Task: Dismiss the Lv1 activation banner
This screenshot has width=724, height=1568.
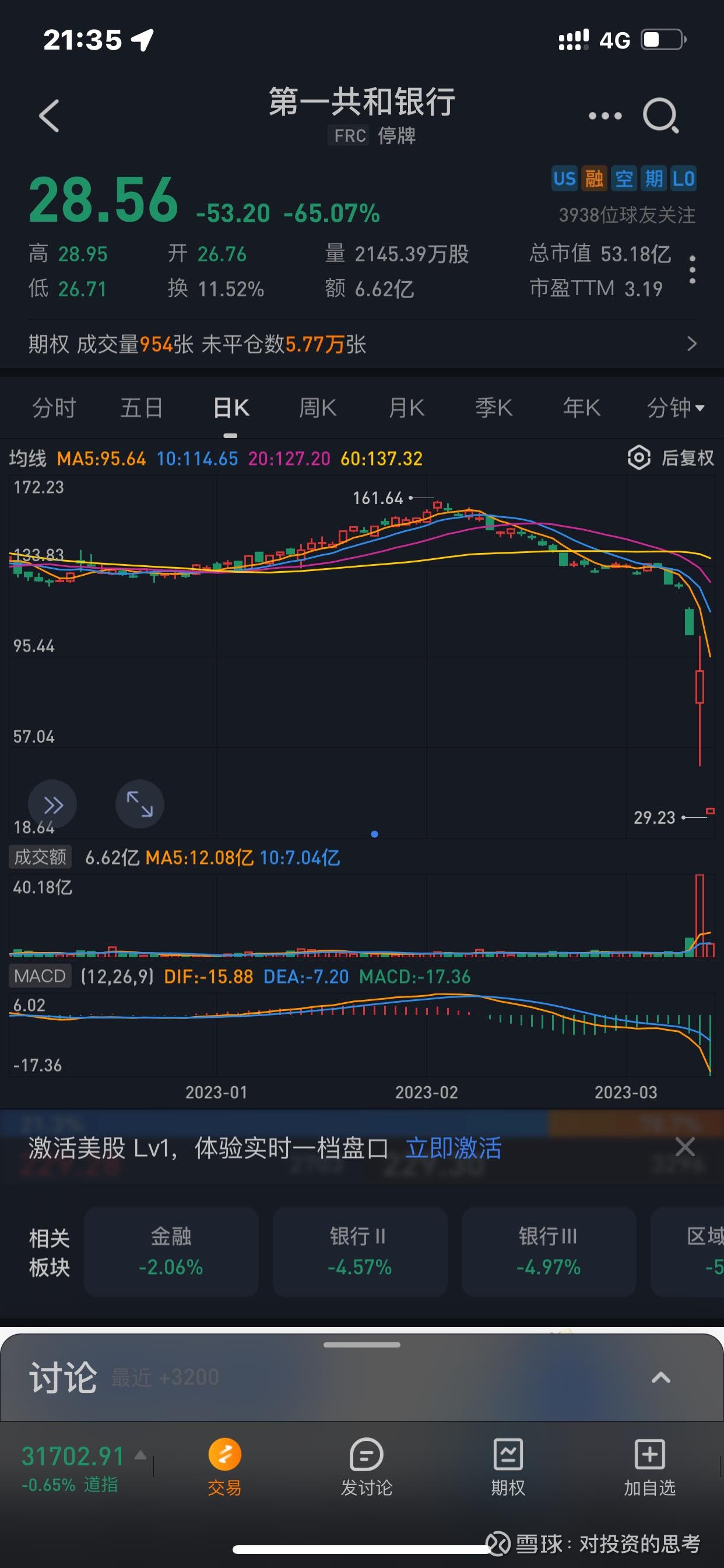Action: click(685, 1147)
